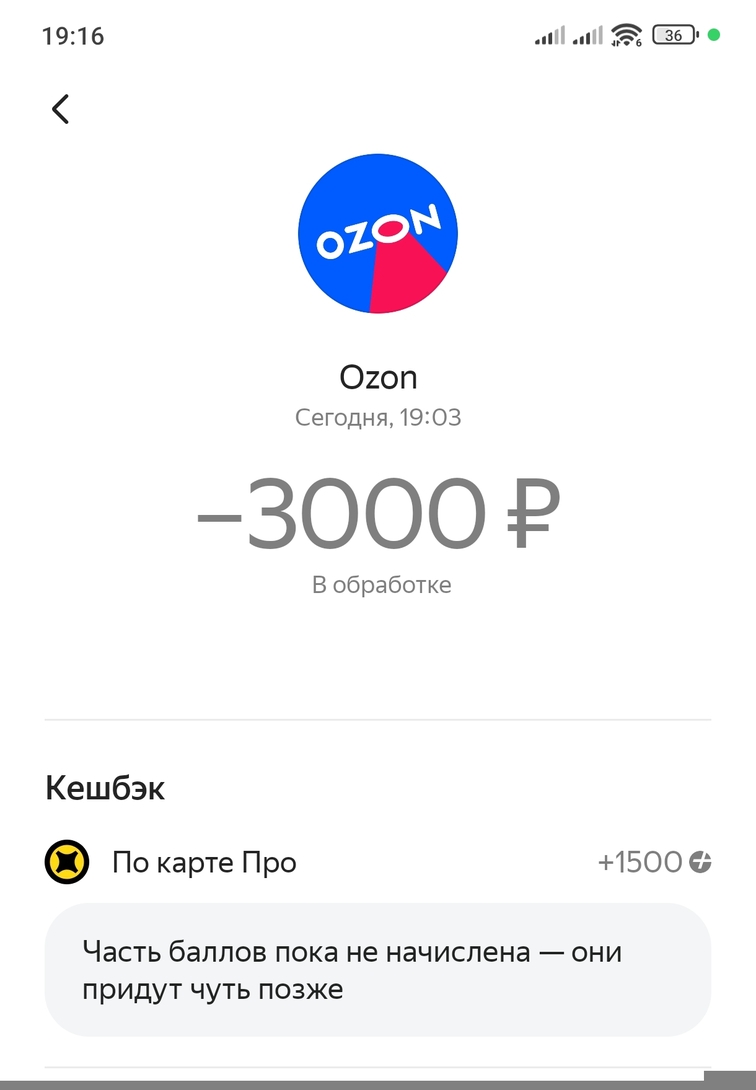The image size is (756, 1090).
Task: Select the pending points explanation message bubble
Action: click(378, 968)
